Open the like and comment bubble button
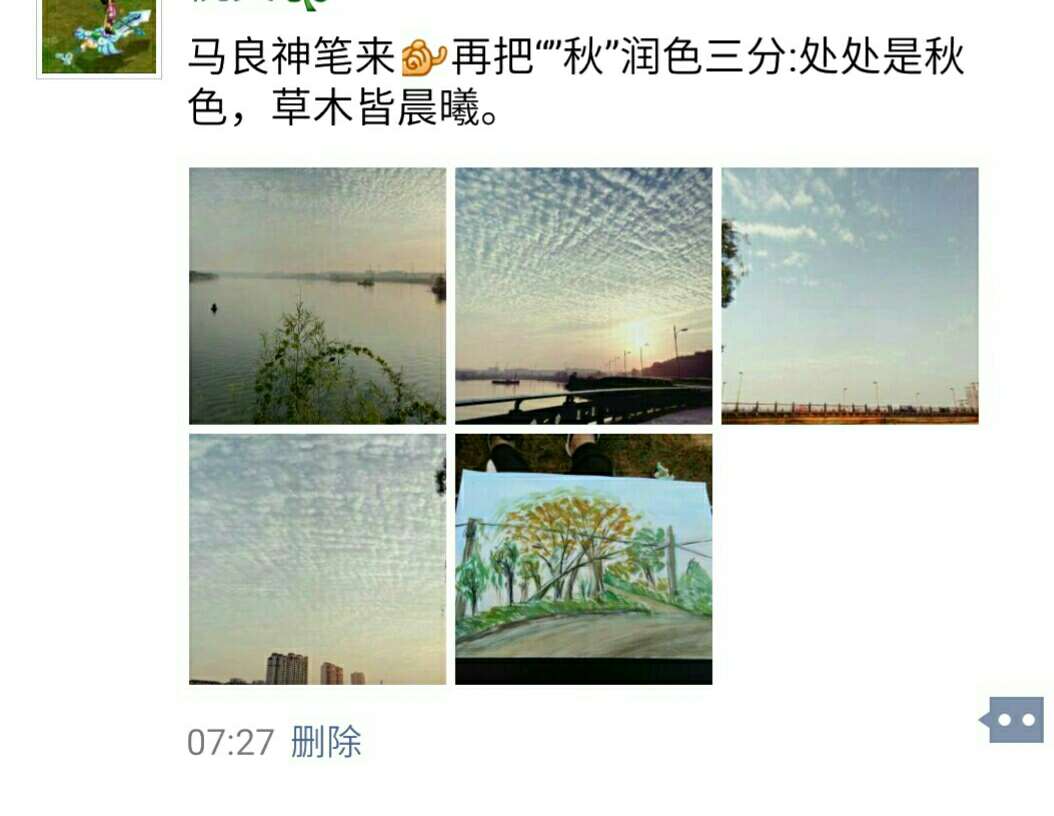This screenshot has height=816, width=1054. tap(1012, 719)
